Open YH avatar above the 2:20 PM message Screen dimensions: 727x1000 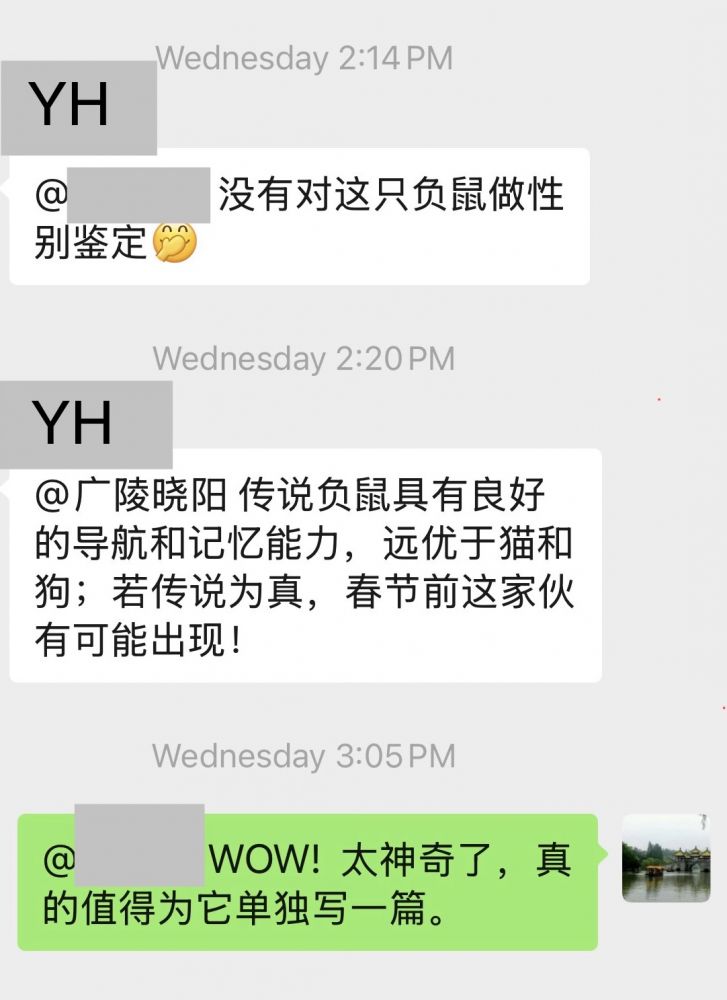86,423
